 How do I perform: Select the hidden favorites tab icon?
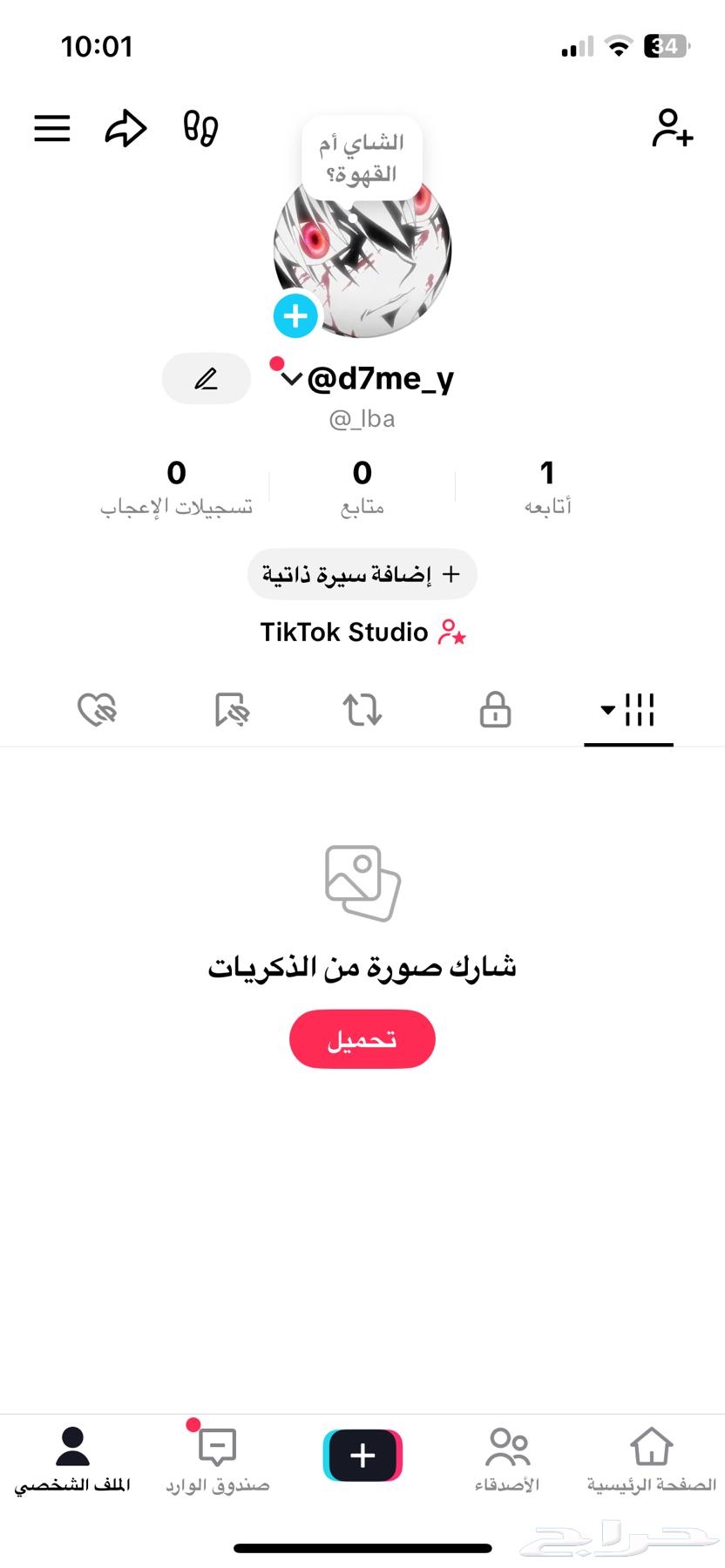230,710
